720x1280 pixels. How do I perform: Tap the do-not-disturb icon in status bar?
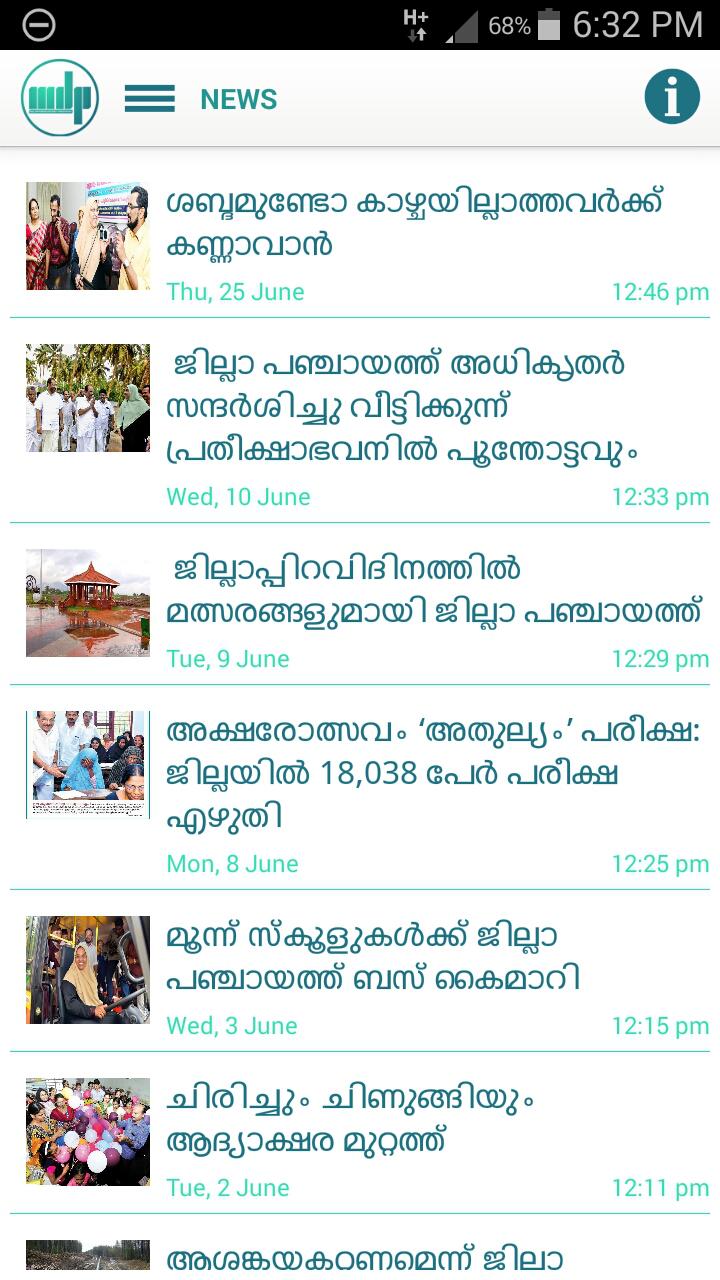pyautogui.click(x=40, y=25)
